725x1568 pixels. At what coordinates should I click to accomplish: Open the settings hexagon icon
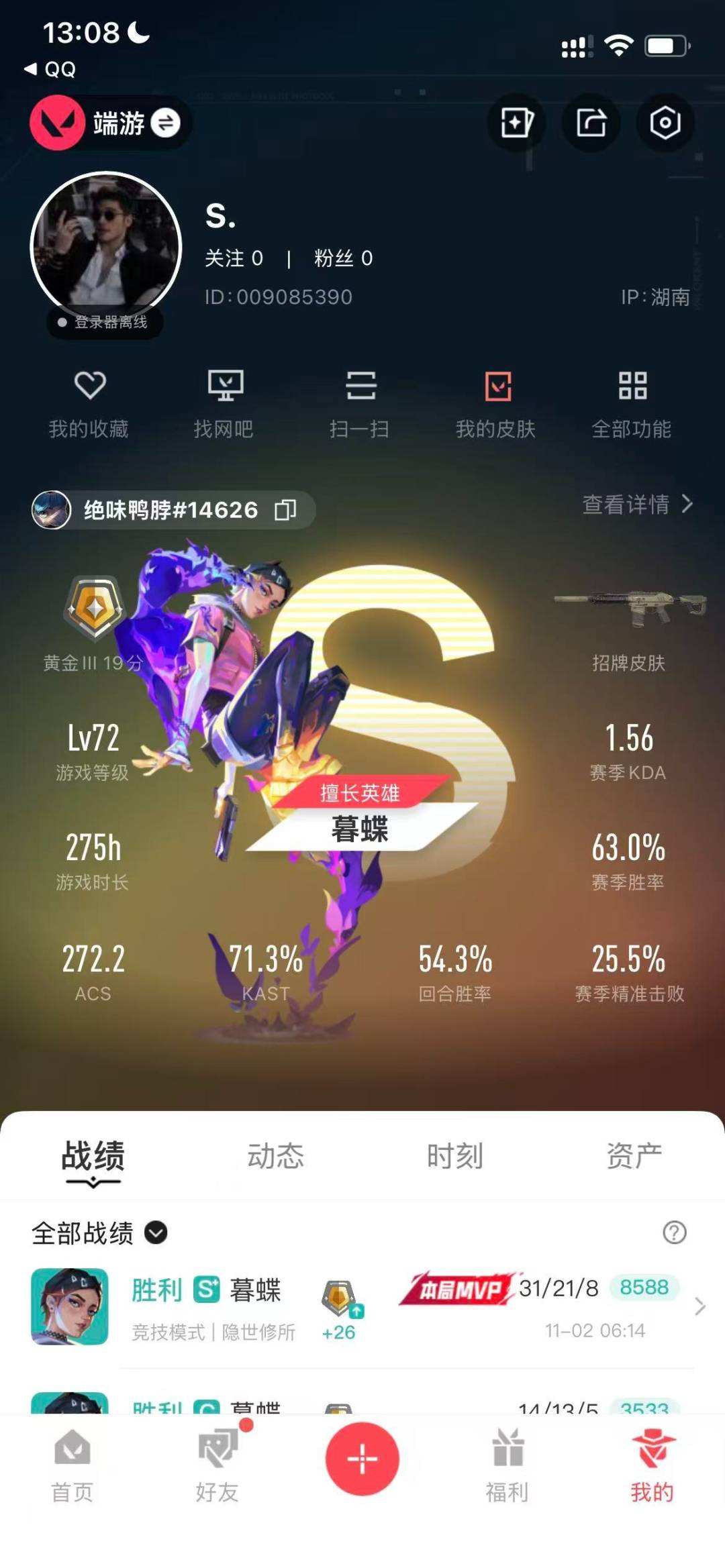(x=665, y=123)
